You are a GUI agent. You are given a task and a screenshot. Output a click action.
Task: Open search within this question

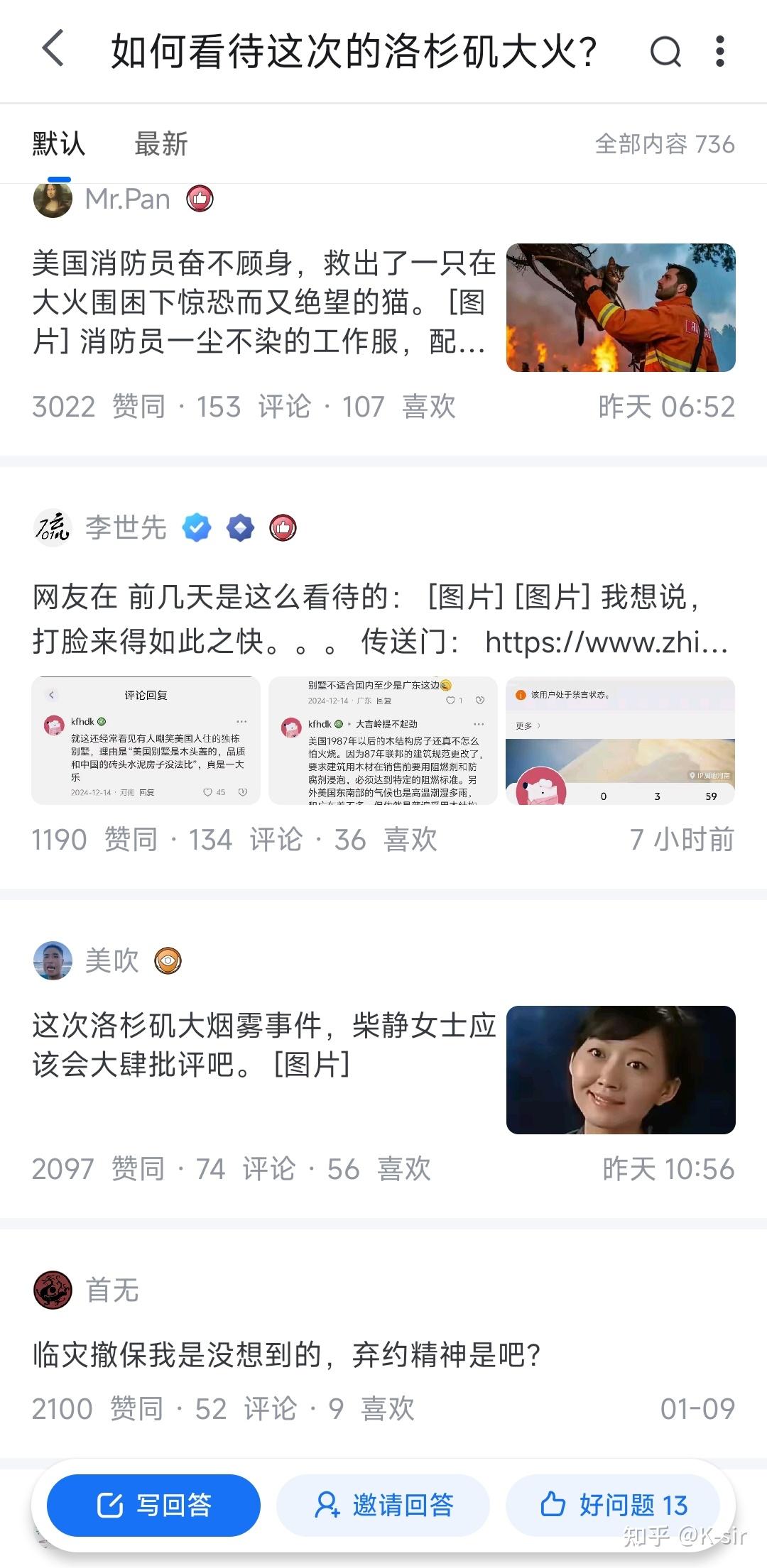(x=665, y=51)
